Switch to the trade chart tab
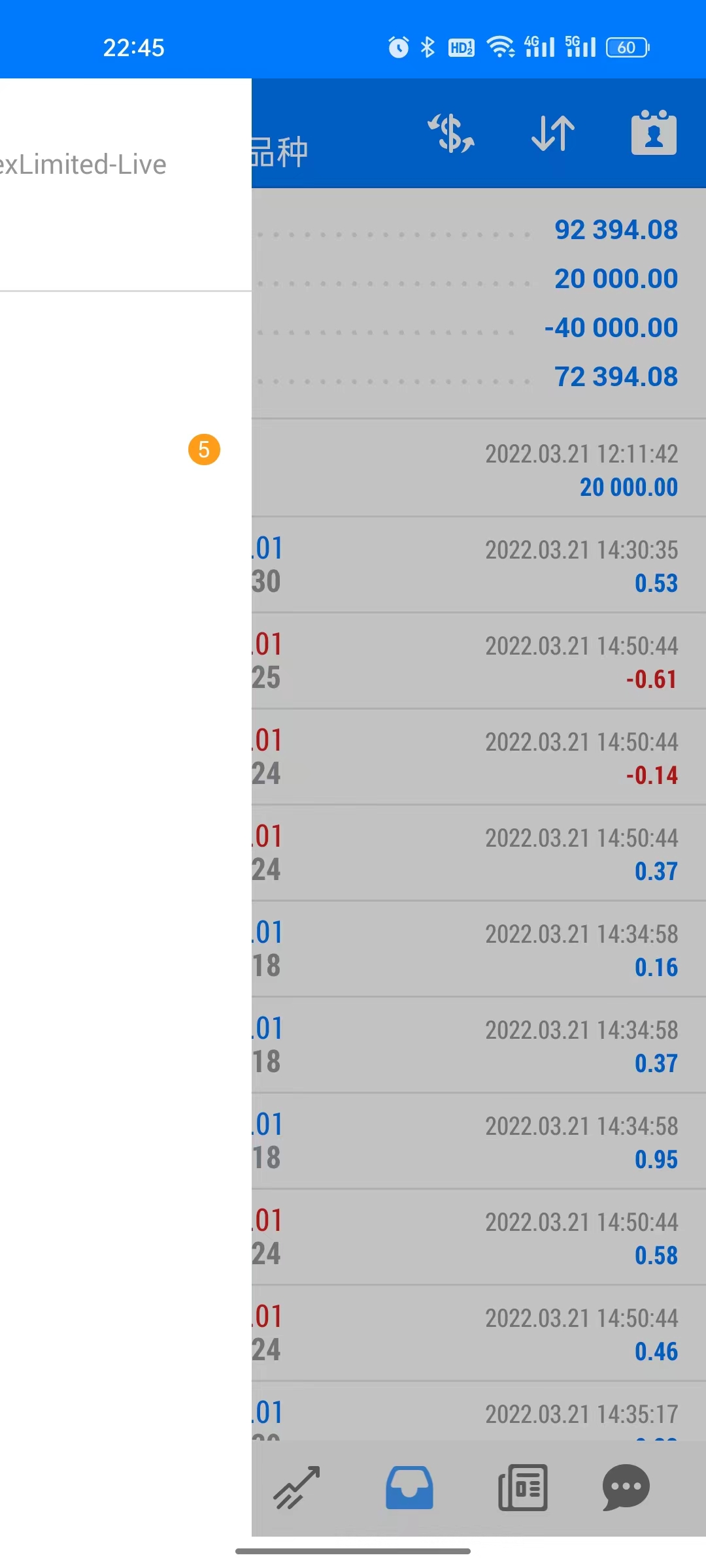 pos(297,1488)
